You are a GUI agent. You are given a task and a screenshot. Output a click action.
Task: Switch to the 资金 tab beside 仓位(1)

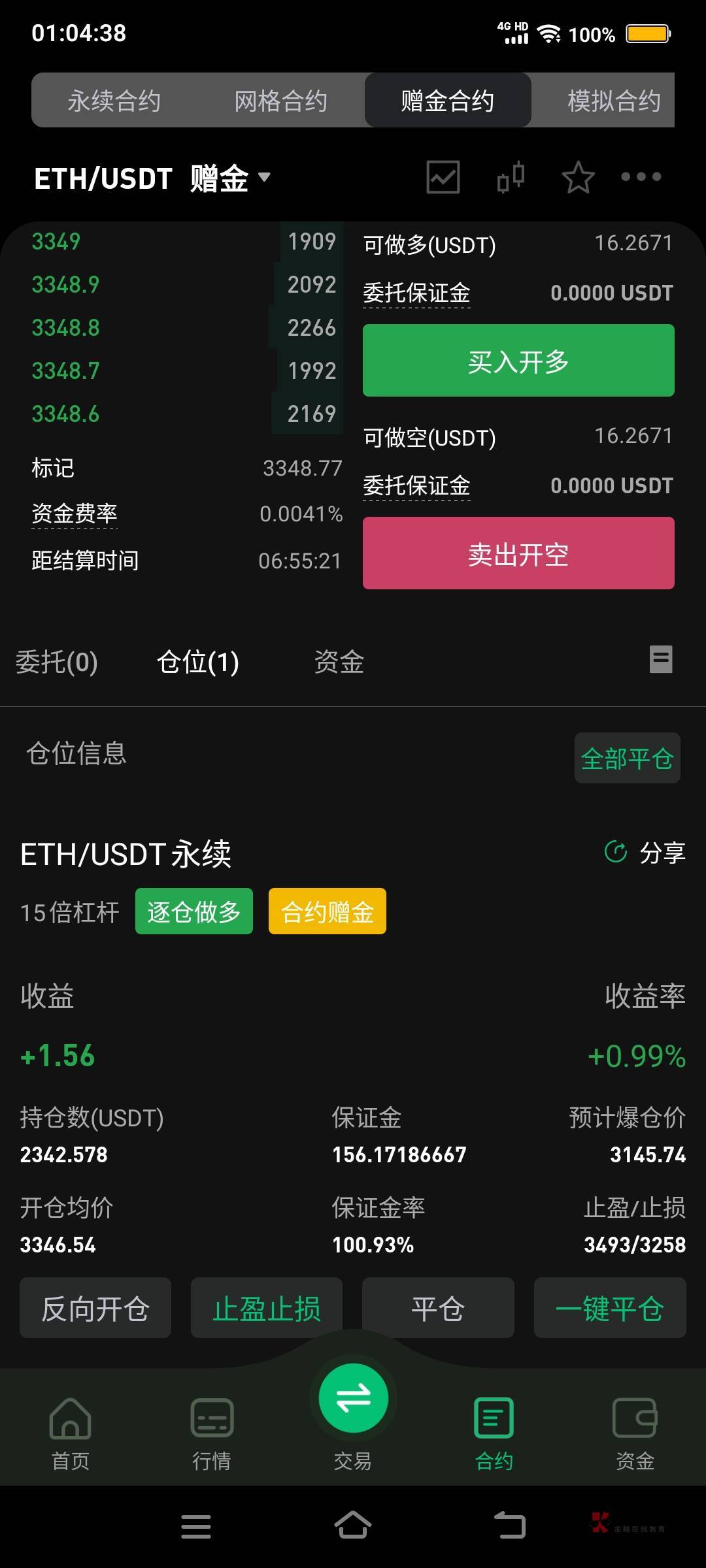click(339, 662)
